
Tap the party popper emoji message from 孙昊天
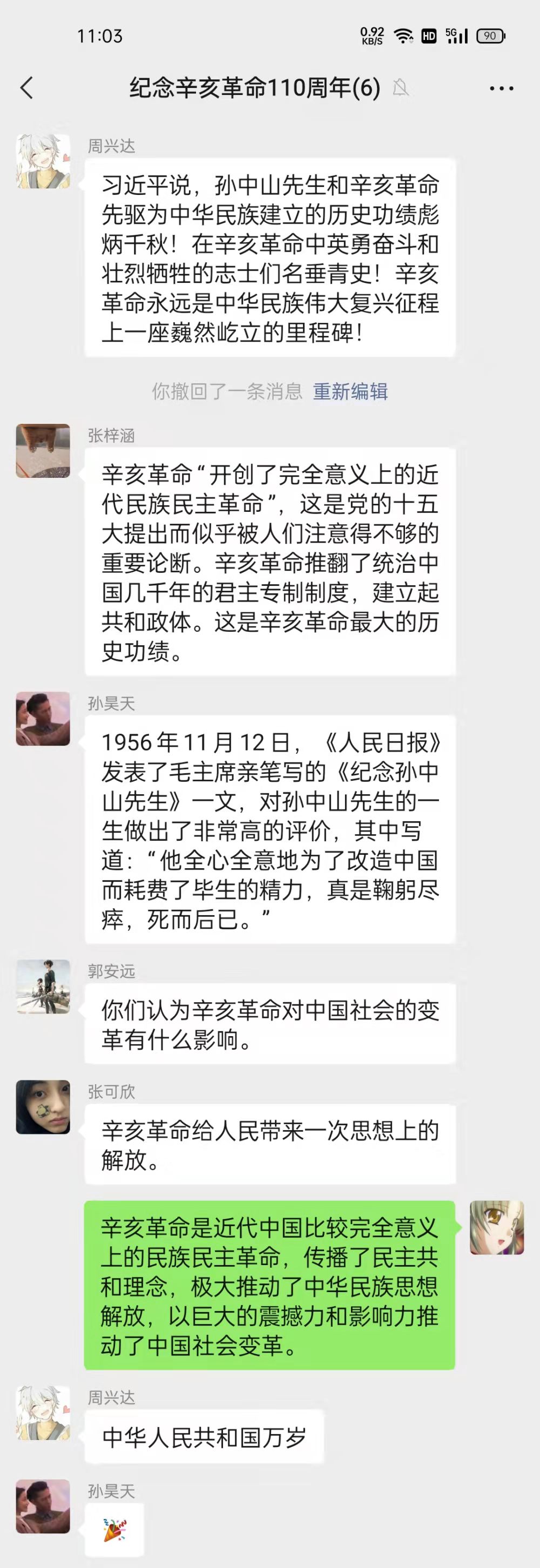[x=114, y=1529]
